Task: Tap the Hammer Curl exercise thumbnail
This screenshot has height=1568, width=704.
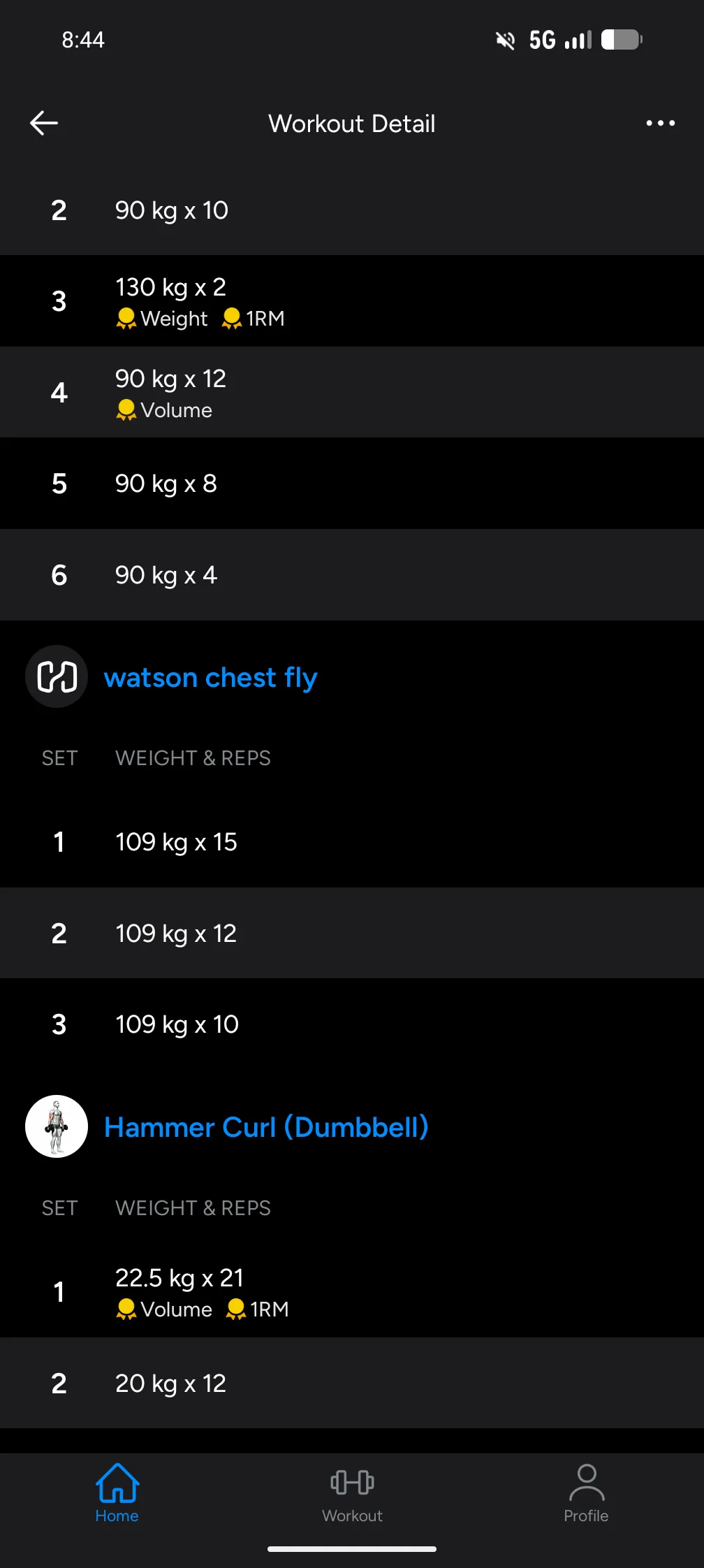Action: point(57,1126)
